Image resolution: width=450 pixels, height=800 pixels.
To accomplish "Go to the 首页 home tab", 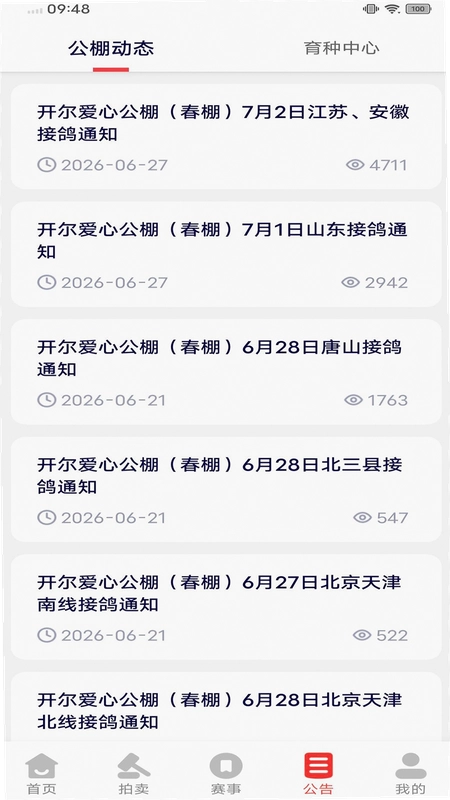I will coord(41,773).
